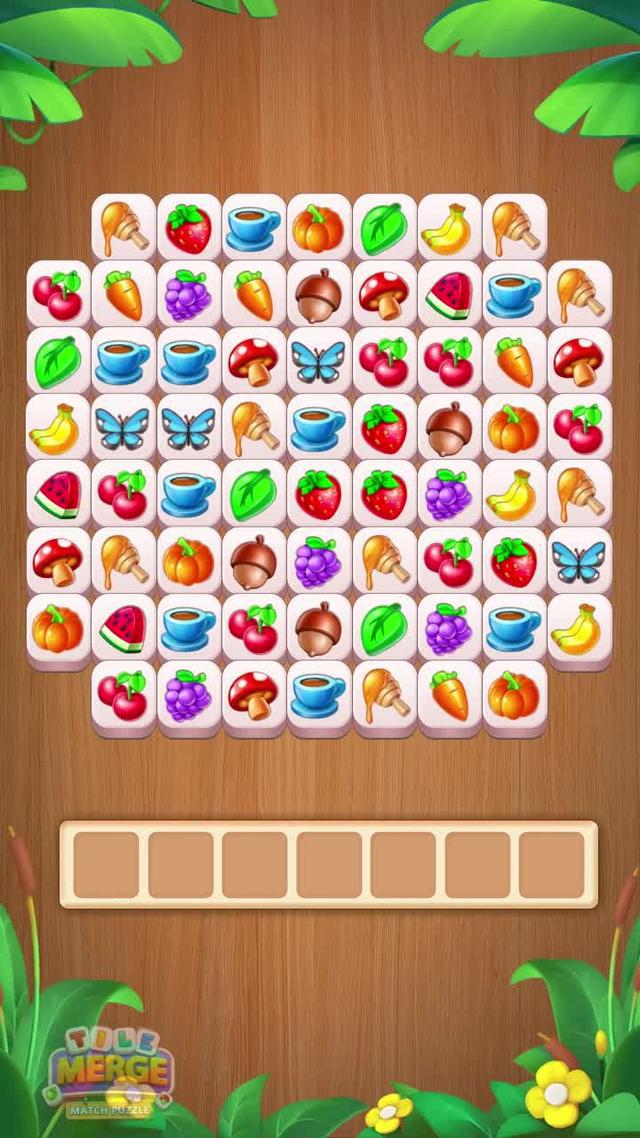Select the watermelon tile between mushroom and cup

[448, 295]
